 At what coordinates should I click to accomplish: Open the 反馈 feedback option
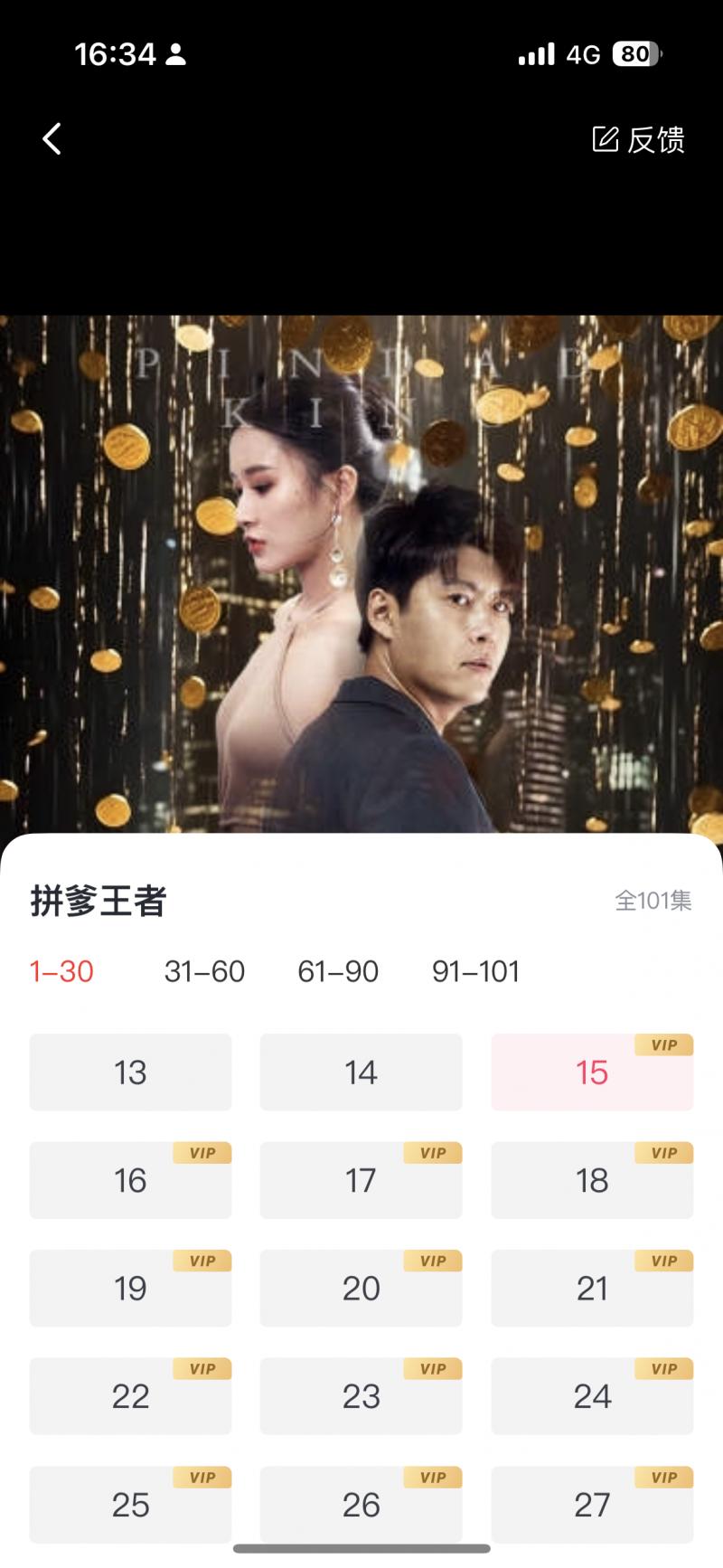(638, 139)
